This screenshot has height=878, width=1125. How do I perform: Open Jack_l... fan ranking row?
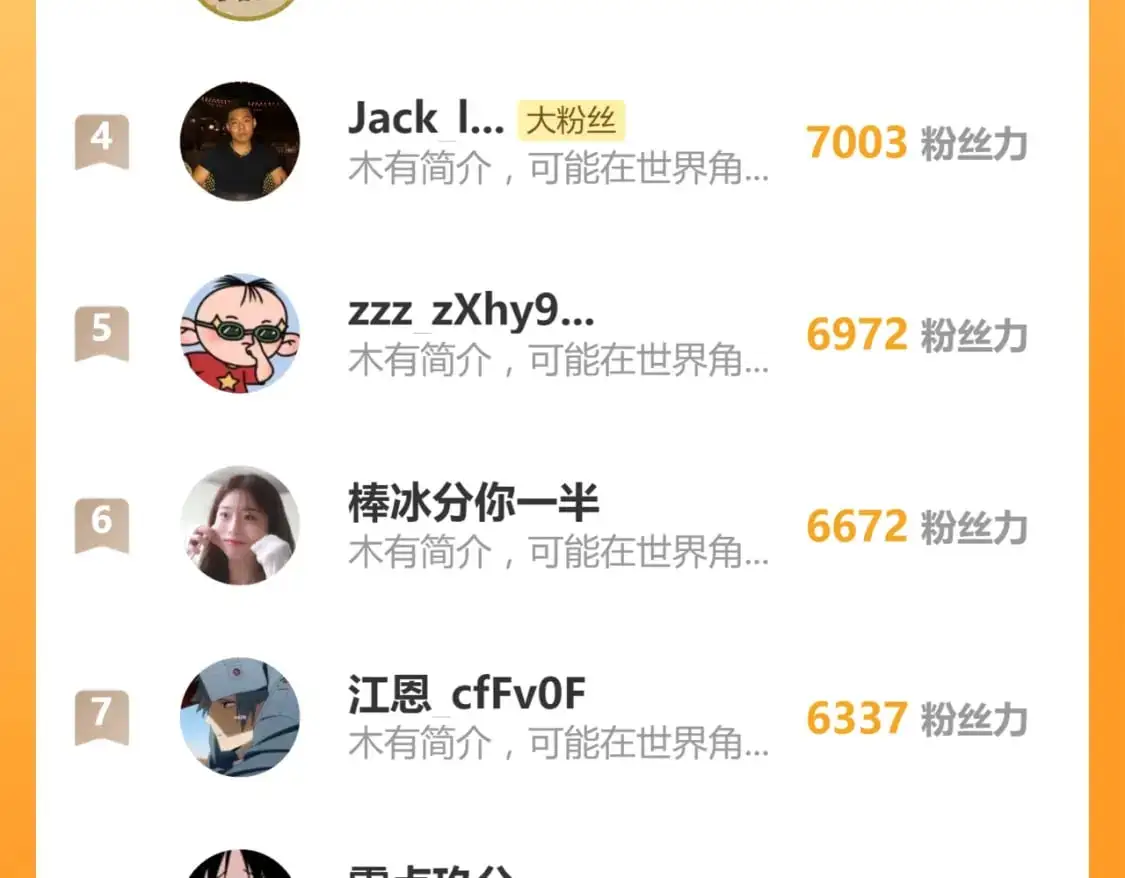560,142
